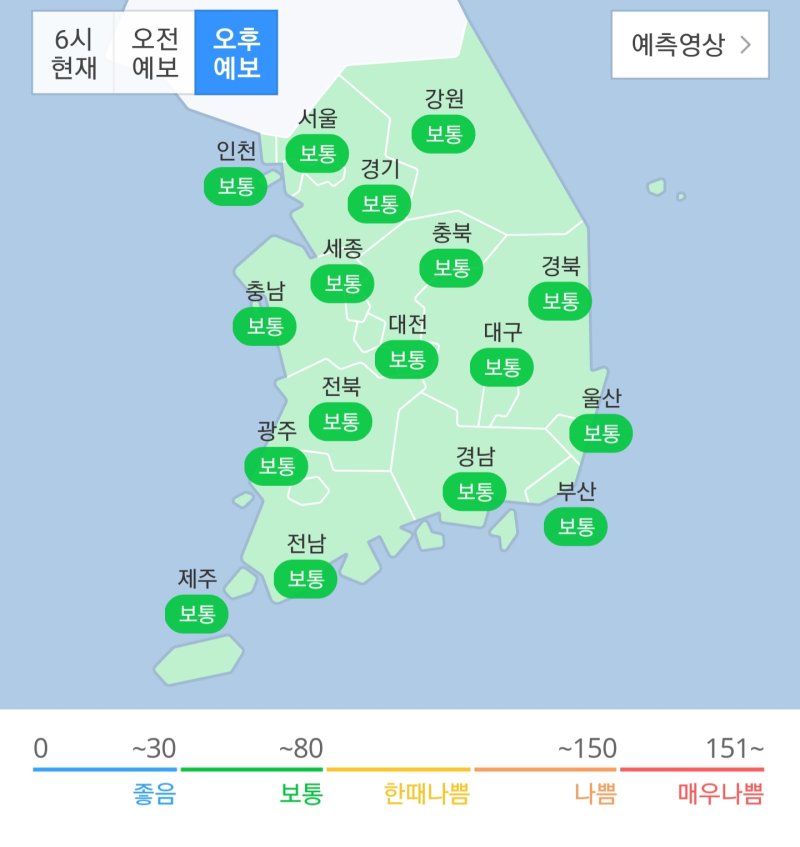Tap the 부산 보통 badge

[576, 526]
